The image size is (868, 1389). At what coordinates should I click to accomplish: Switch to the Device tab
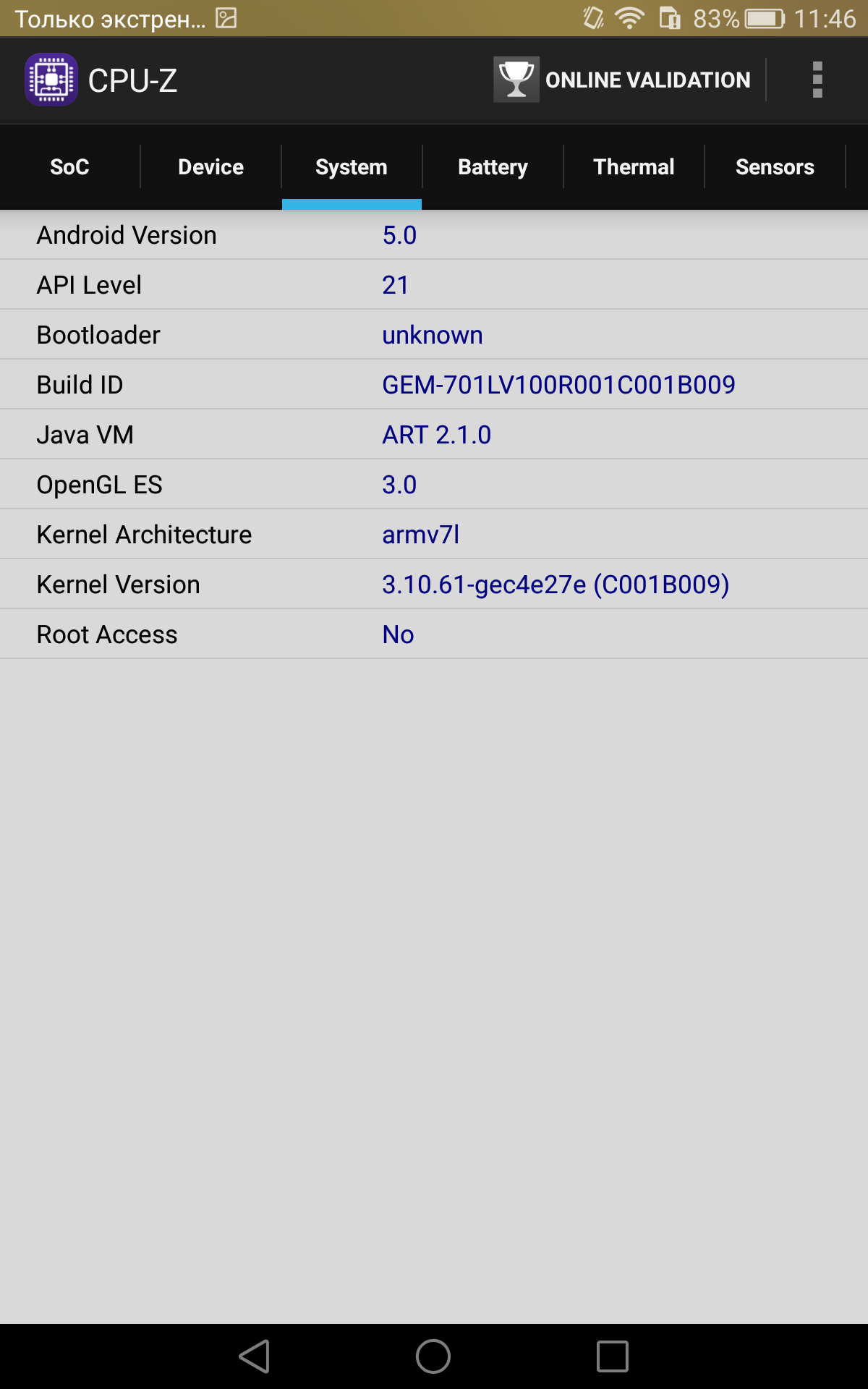[x=210, y=167]
